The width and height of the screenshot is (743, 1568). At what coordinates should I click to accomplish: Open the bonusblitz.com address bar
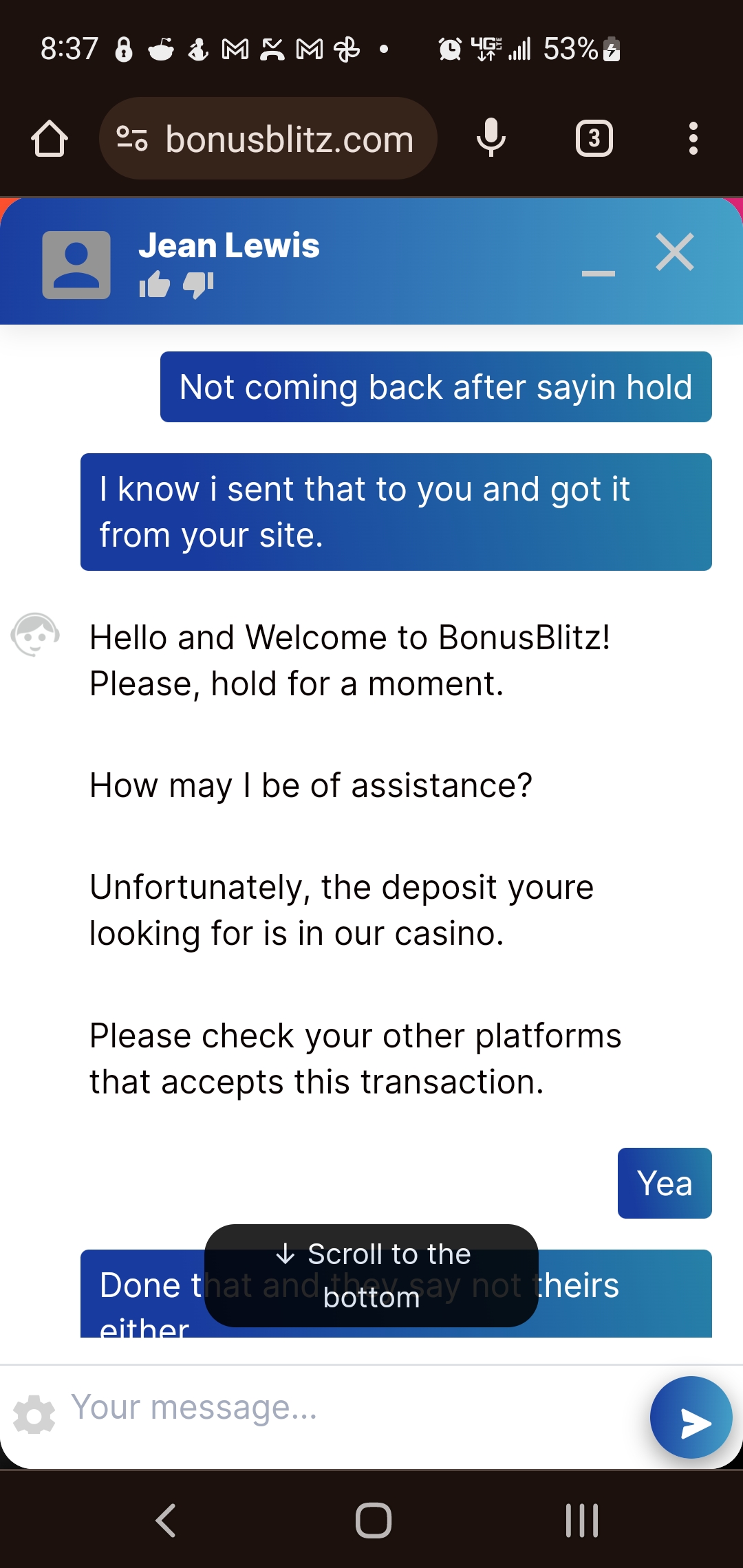pyautogui.click(x=268, y=139)
